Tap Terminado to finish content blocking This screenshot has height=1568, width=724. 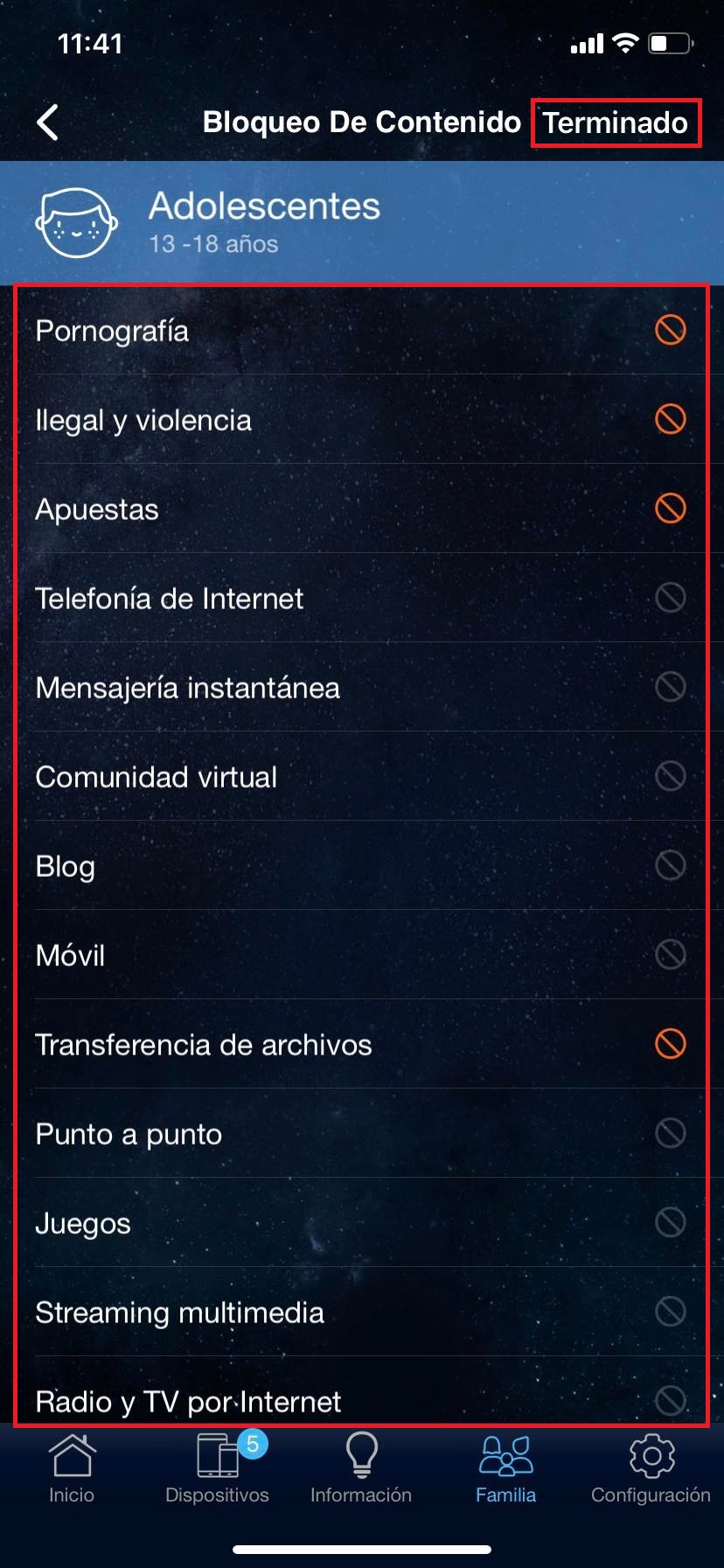pyautogui.click(x=616, y=122)
